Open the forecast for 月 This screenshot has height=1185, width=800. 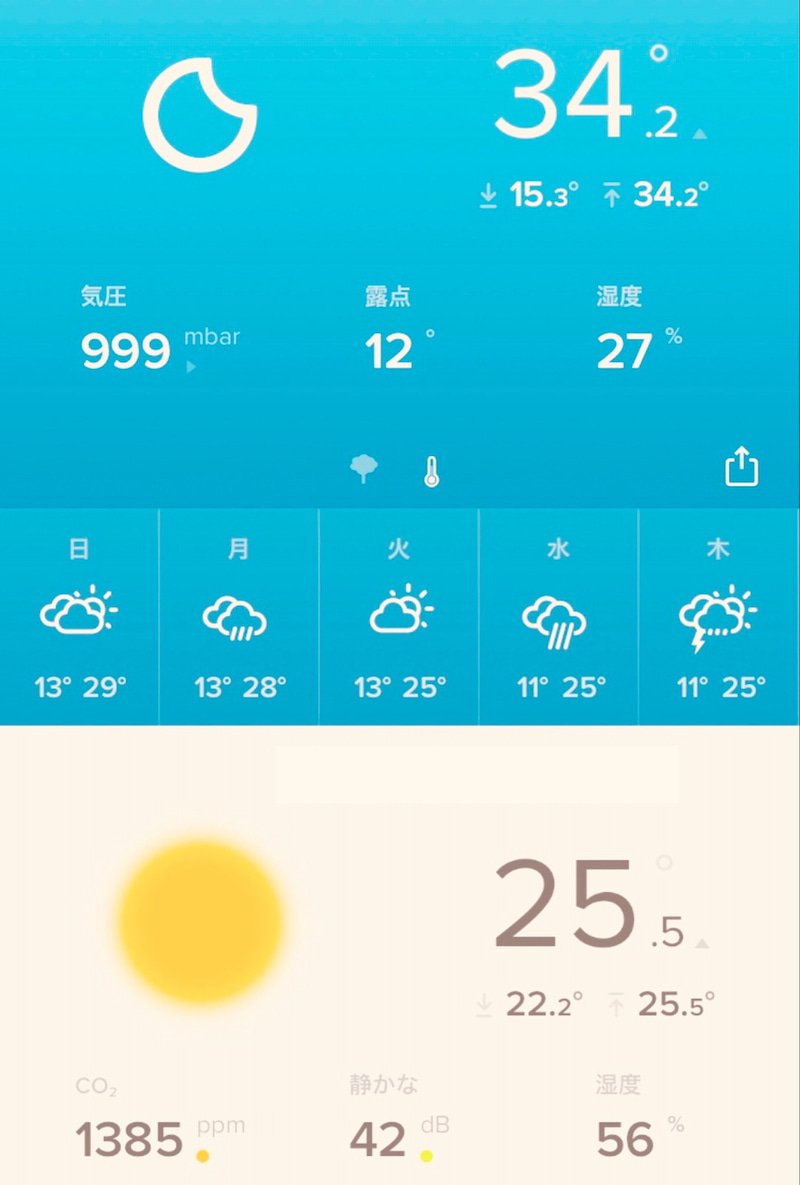click(239, 617)
